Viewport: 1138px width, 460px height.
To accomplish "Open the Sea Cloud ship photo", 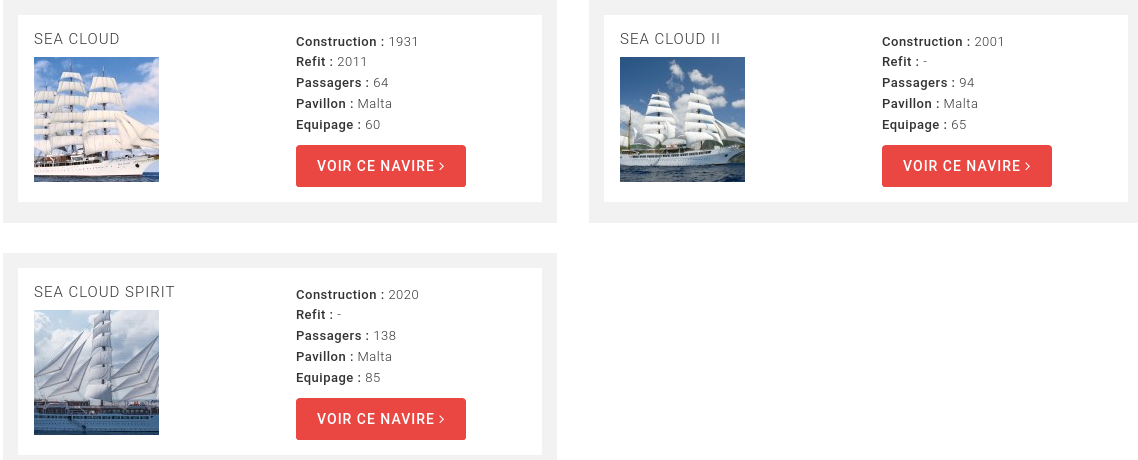I will pos(96,119).
